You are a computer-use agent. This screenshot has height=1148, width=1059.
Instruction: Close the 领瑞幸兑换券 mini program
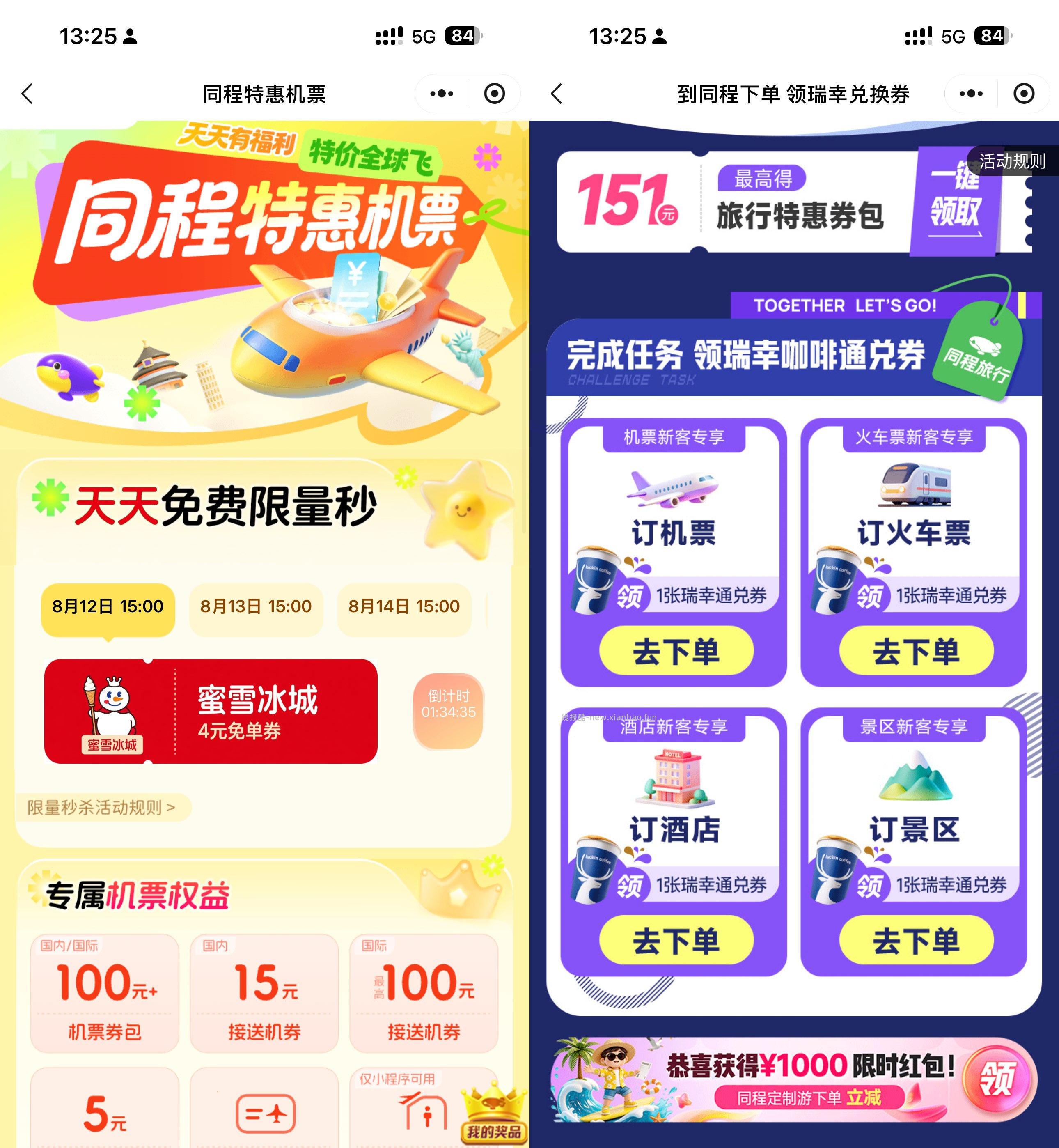[1024, 94]
